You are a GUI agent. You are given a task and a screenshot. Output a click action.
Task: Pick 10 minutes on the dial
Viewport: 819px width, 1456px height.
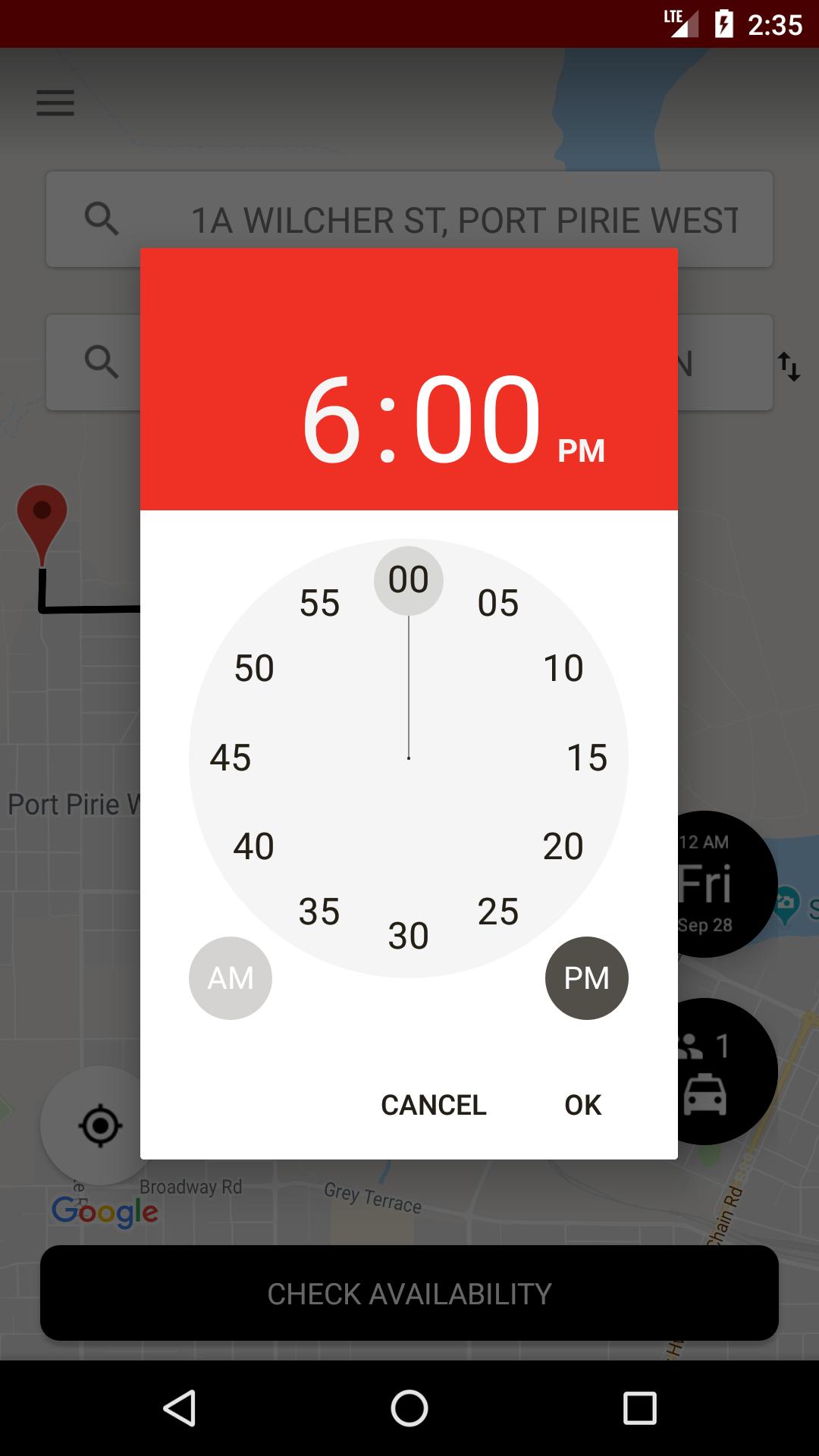(563, 668)
